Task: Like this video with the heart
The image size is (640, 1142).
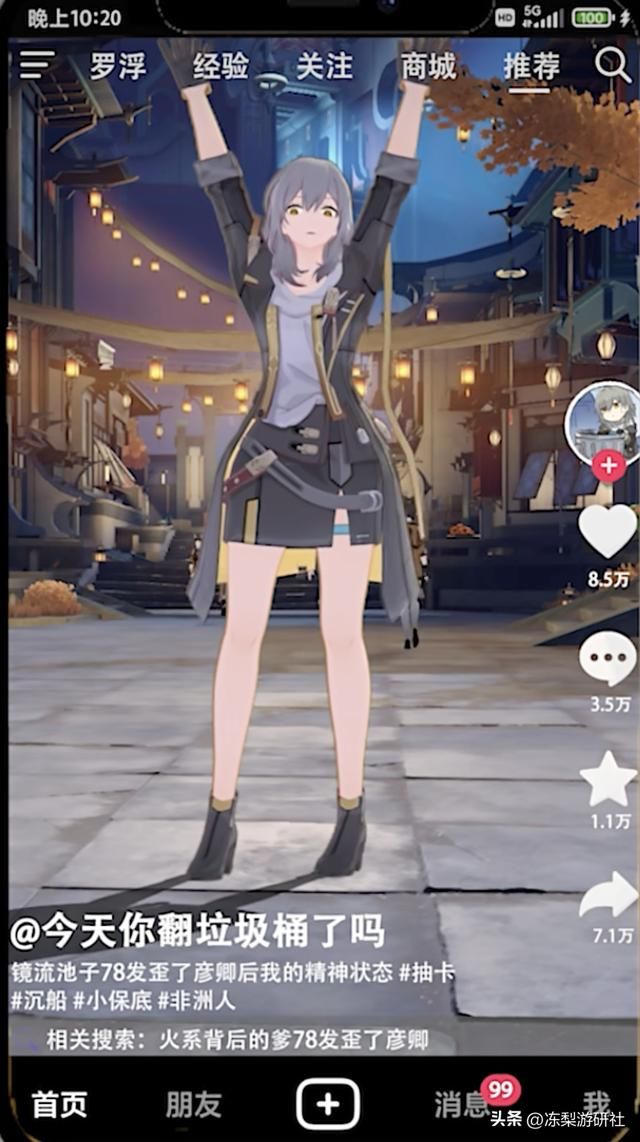Action: pyautogui.click(x=607, y=531)
